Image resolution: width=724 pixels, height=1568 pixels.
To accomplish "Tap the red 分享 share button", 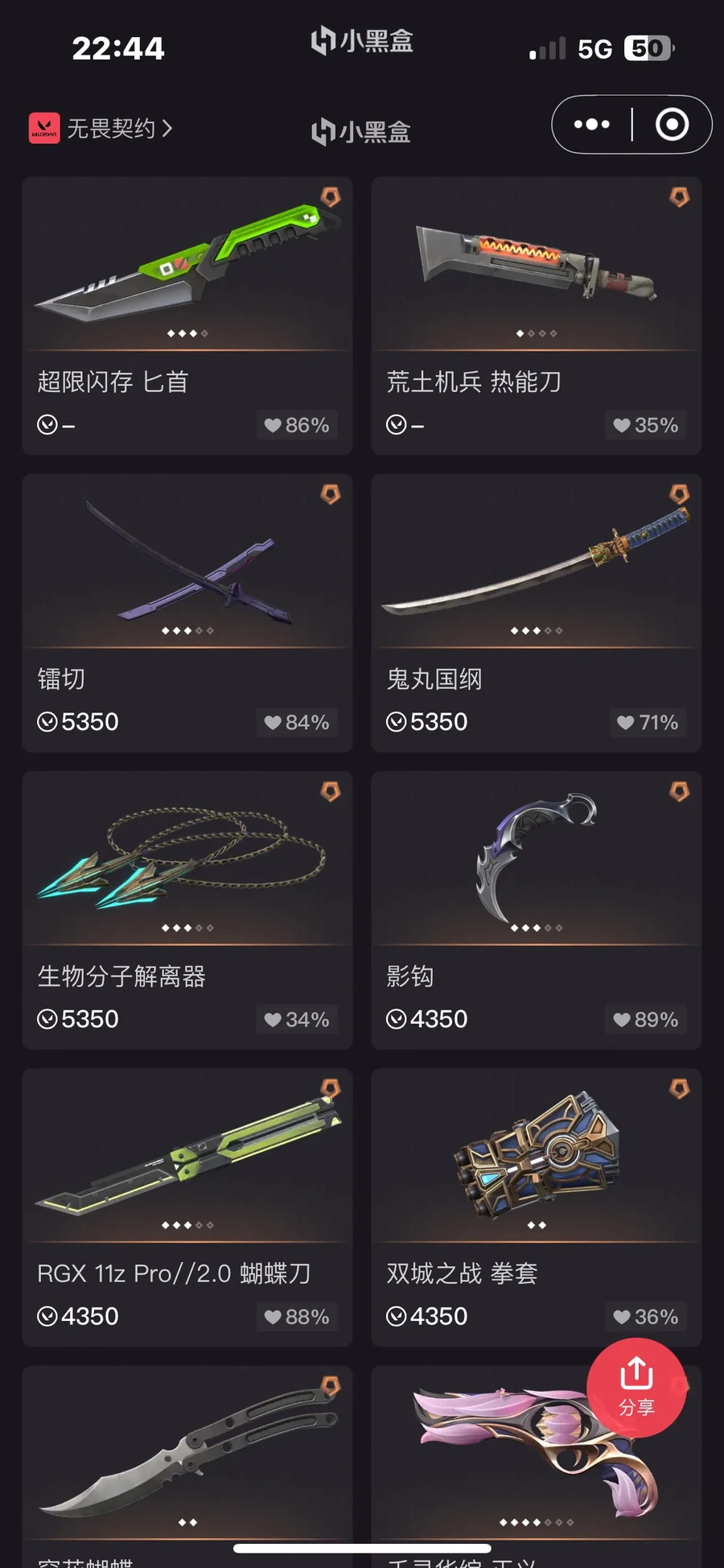I will 636,1387.
